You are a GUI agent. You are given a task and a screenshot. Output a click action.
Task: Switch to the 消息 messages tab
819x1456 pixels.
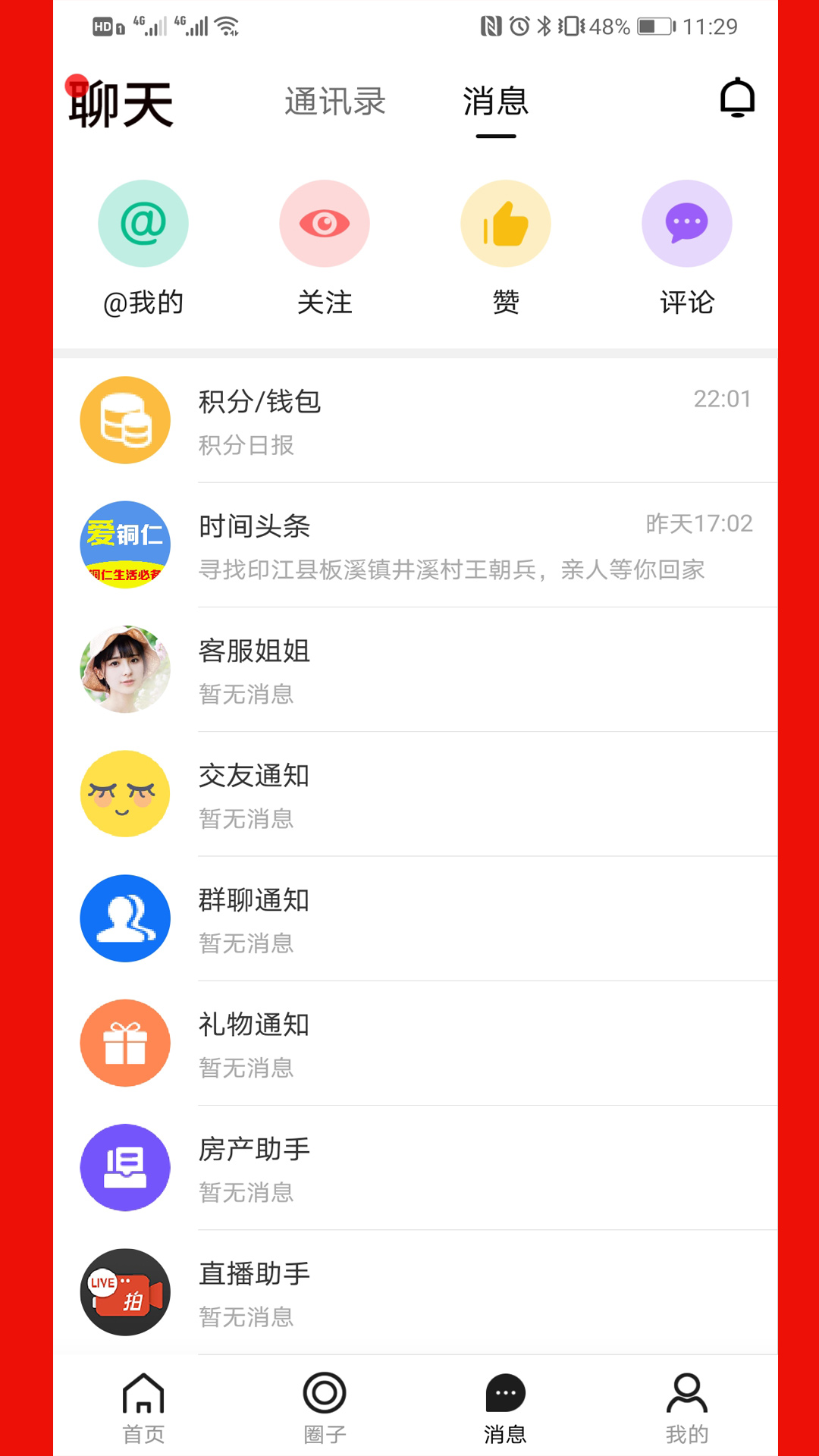[496, 102]
